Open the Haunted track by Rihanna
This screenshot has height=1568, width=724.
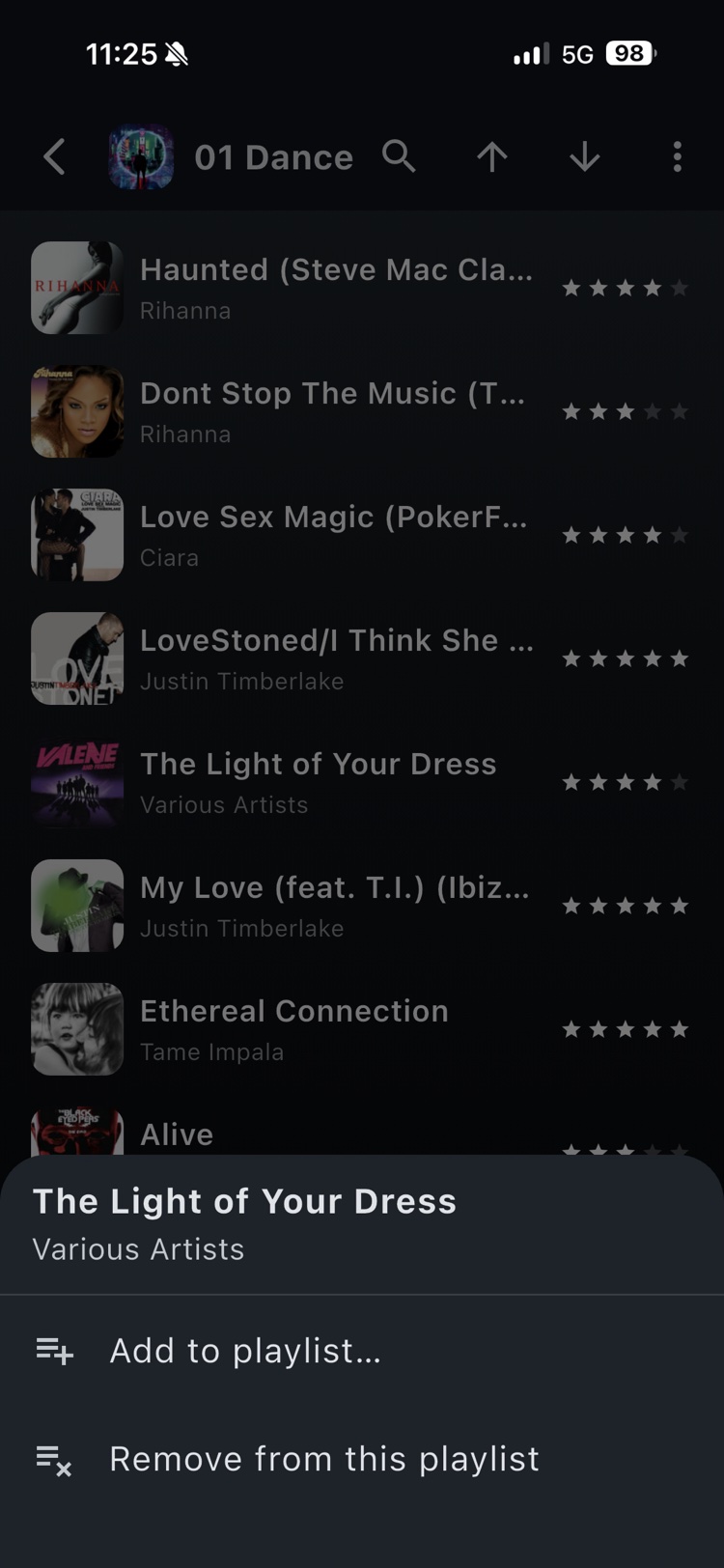pyautogui.click(x=362, y=288)
